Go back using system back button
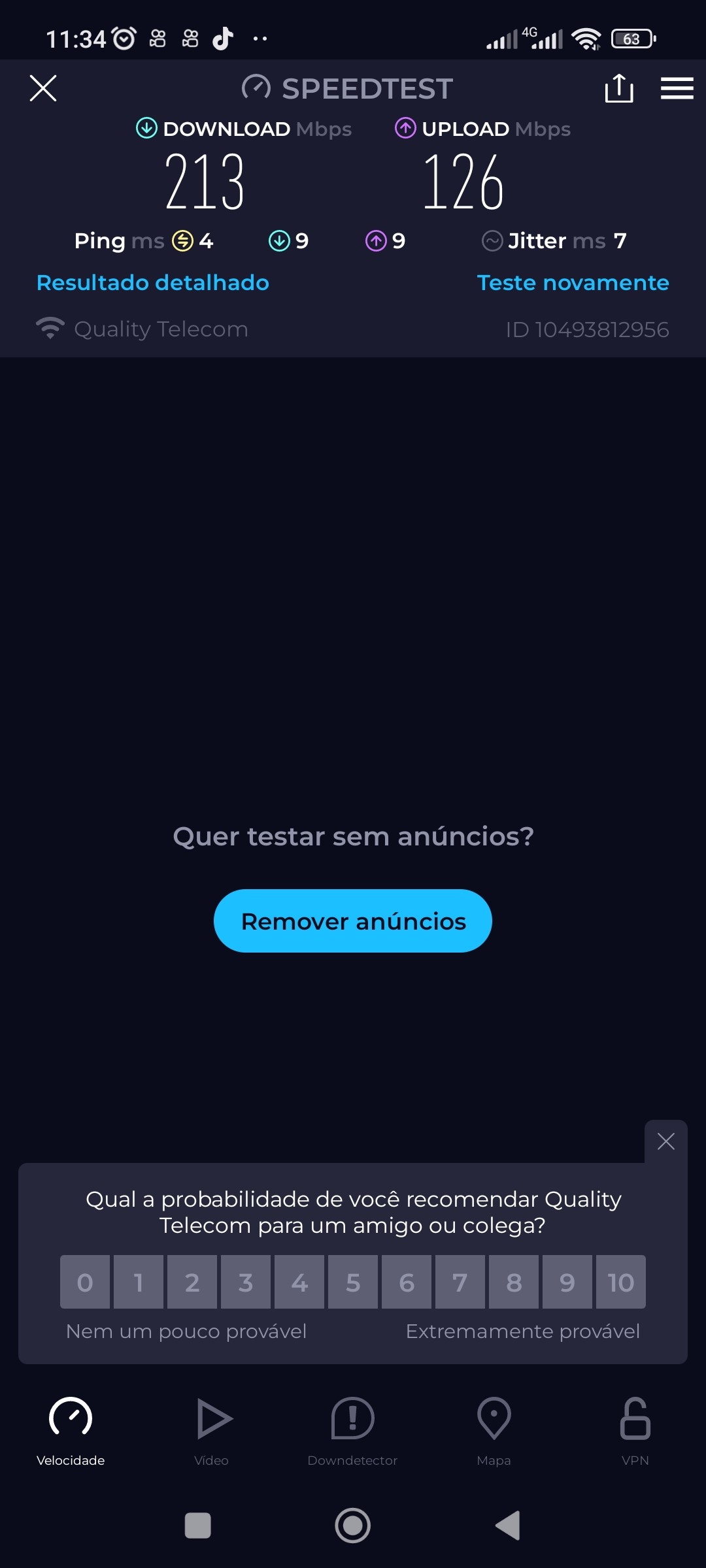The width and height of the screenshot is (706, 1568). click(509, 1526)
